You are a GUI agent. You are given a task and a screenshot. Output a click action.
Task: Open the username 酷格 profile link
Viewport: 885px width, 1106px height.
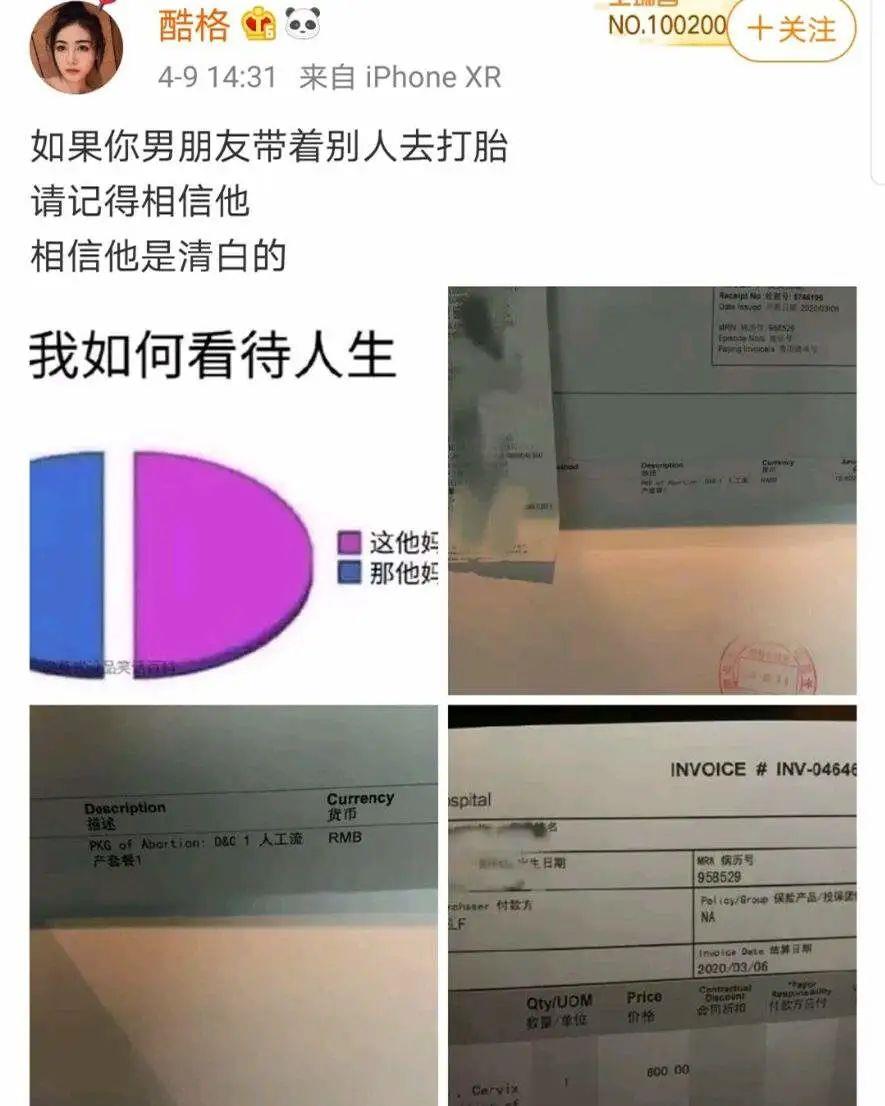click(x=194, y=26)
